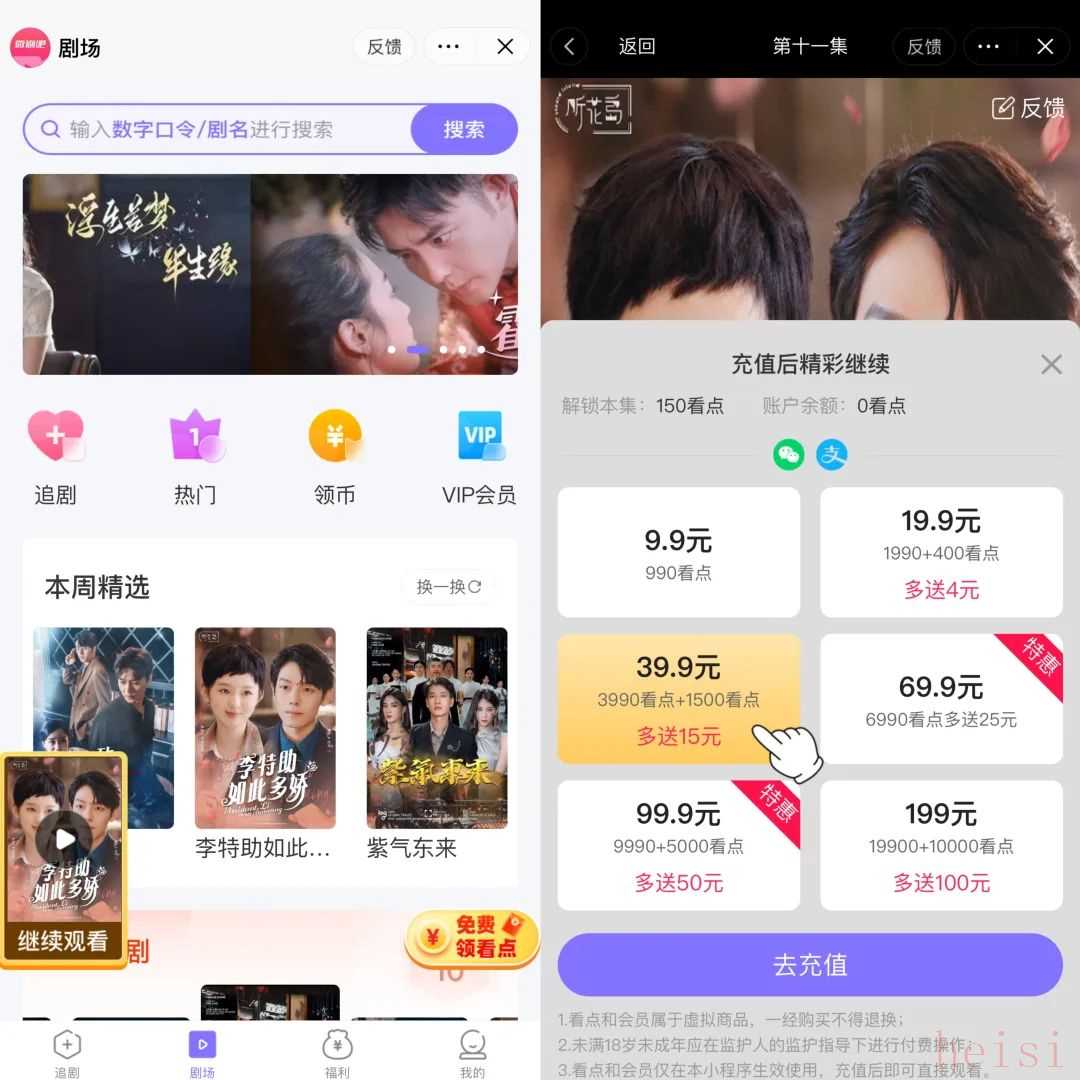The width and height of the screenshot is (1080, 1080).
Task: Switch to the 我的 tab
Action: click(472, 1053)
